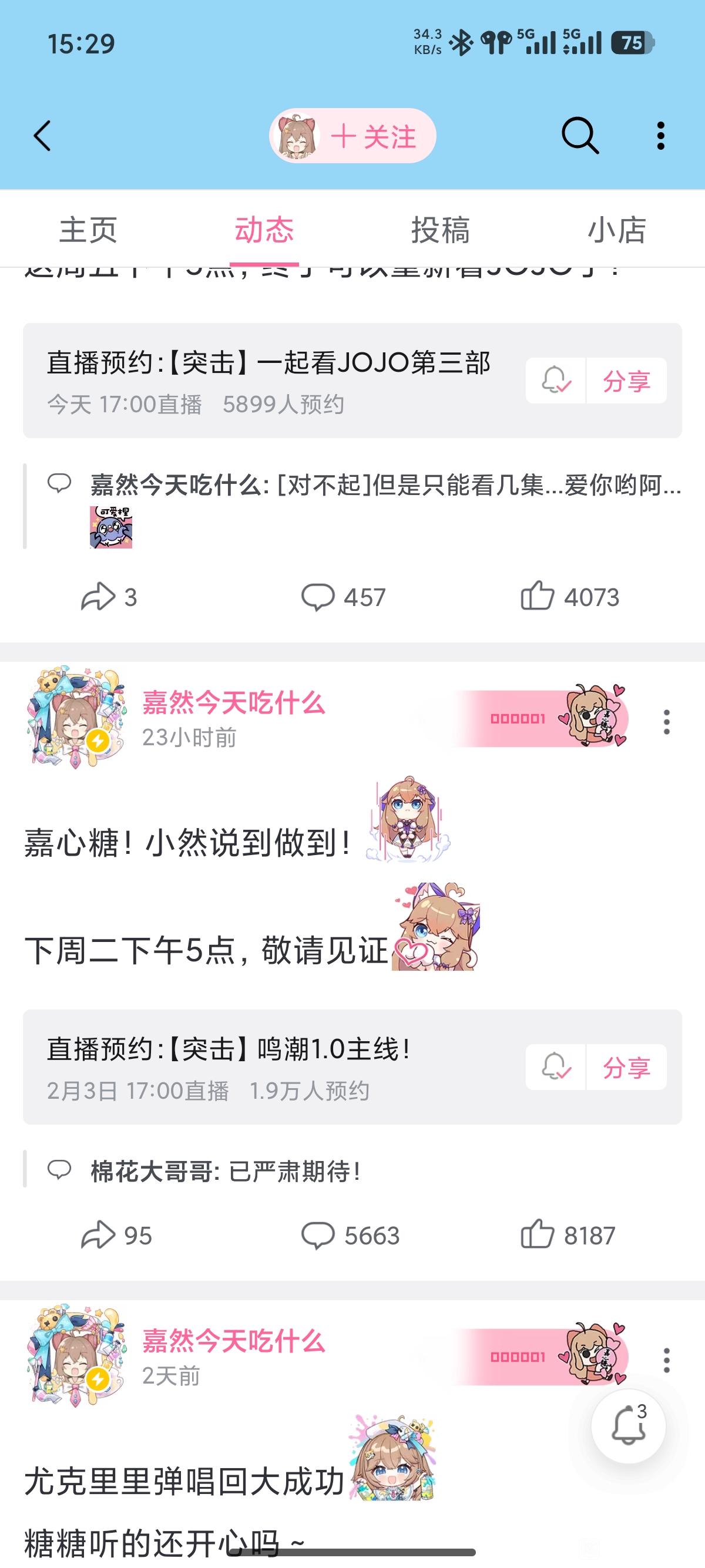The width and height of the screenshot is (705, 1568).
Task: Open the floating notification bell with badge 3
Action: (x=628, y=1426)
